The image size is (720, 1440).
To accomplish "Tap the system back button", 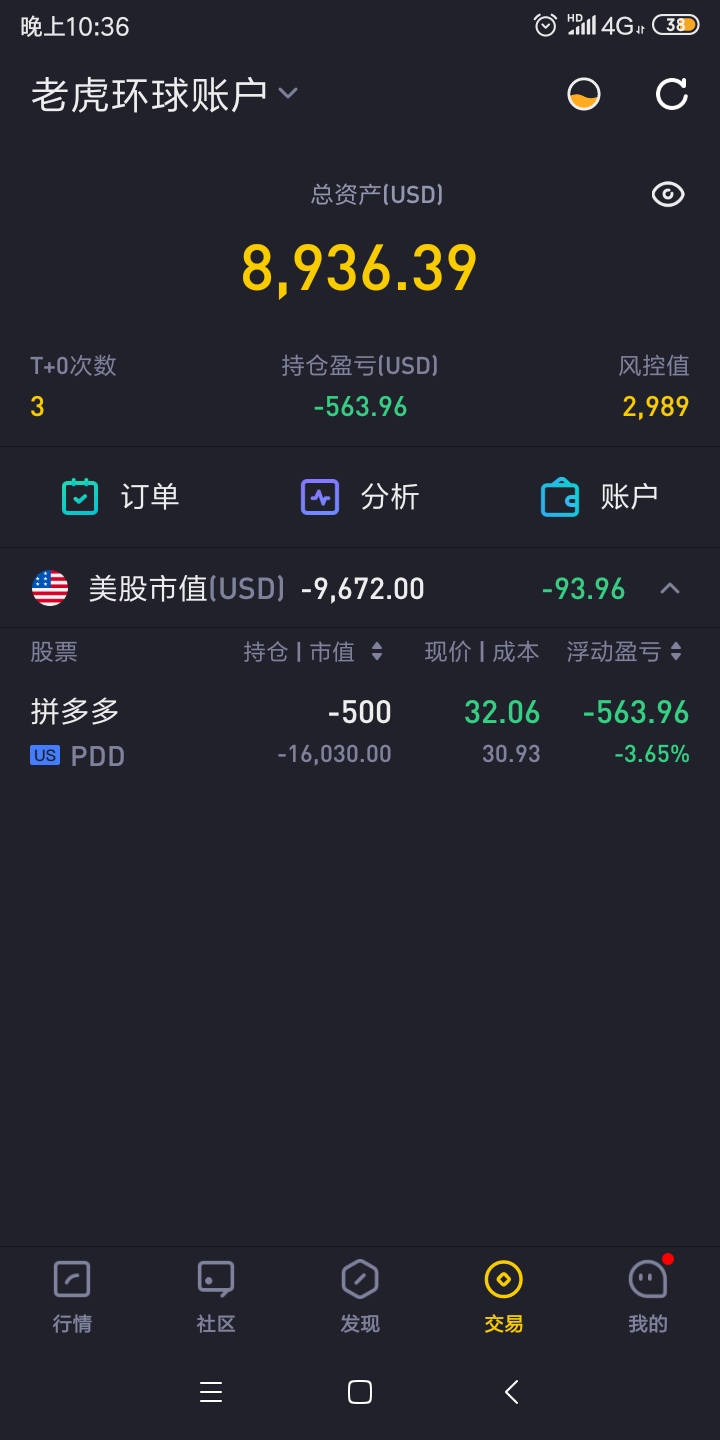I will (x=511, y=1392).
